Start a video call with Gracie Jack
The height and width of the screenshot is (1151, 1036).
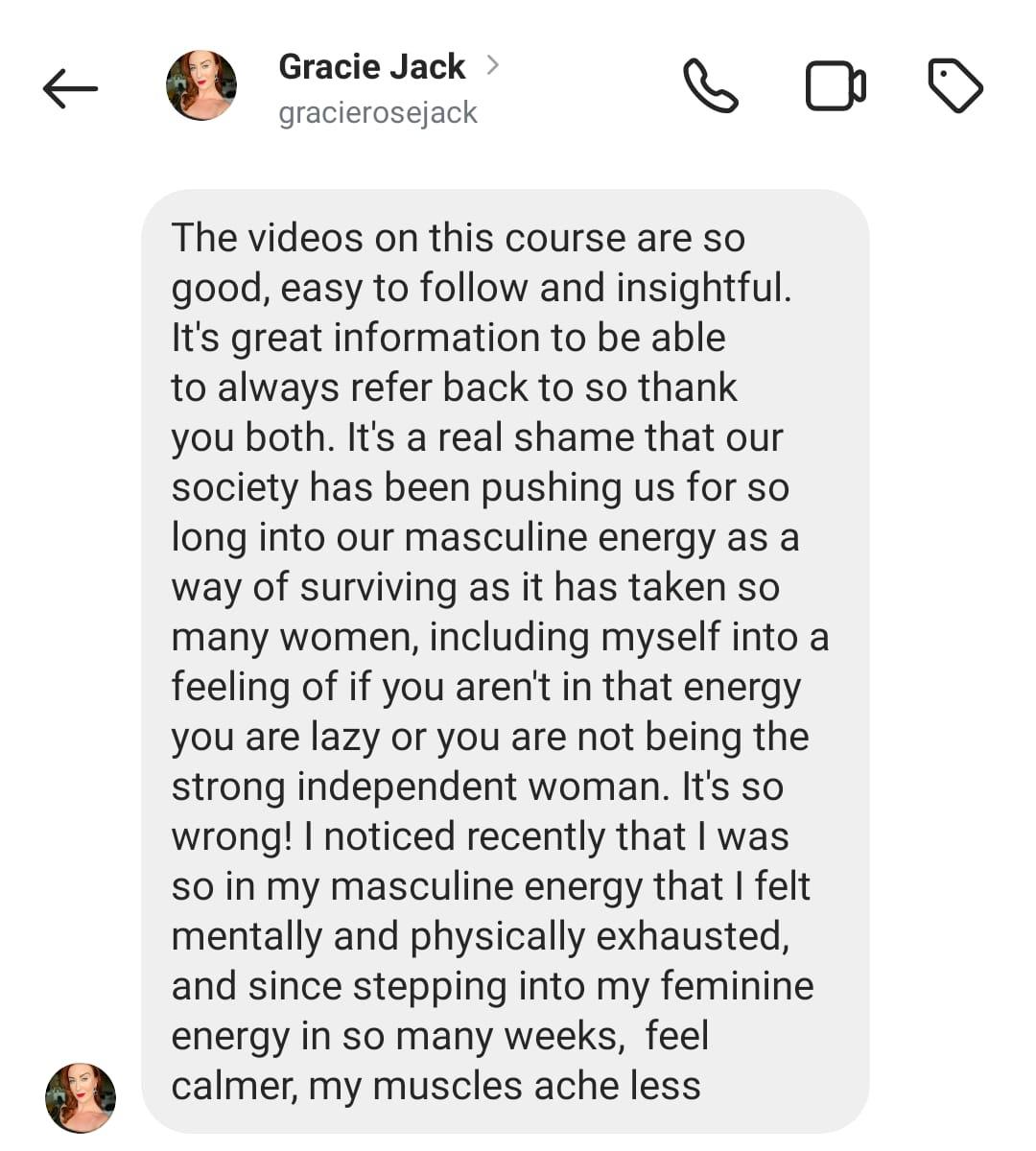point(835,86)
